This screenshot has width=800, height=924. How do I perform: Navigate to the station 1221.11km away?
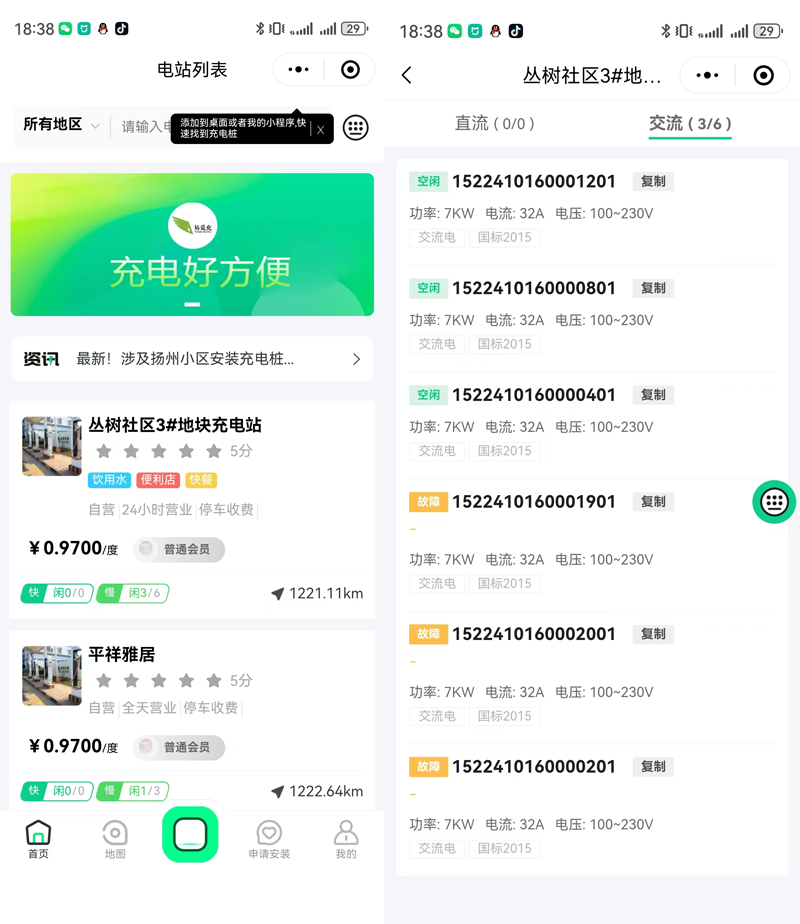pos(316,593)
